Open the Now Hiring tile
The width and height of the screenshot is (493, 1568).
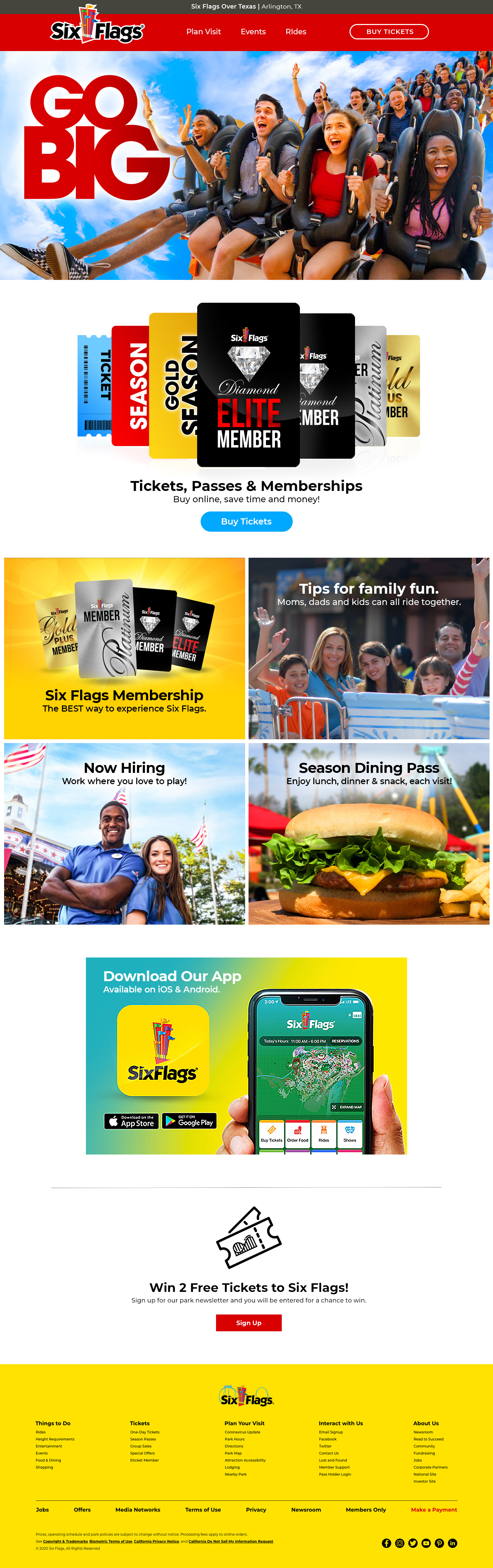point(124,833)
